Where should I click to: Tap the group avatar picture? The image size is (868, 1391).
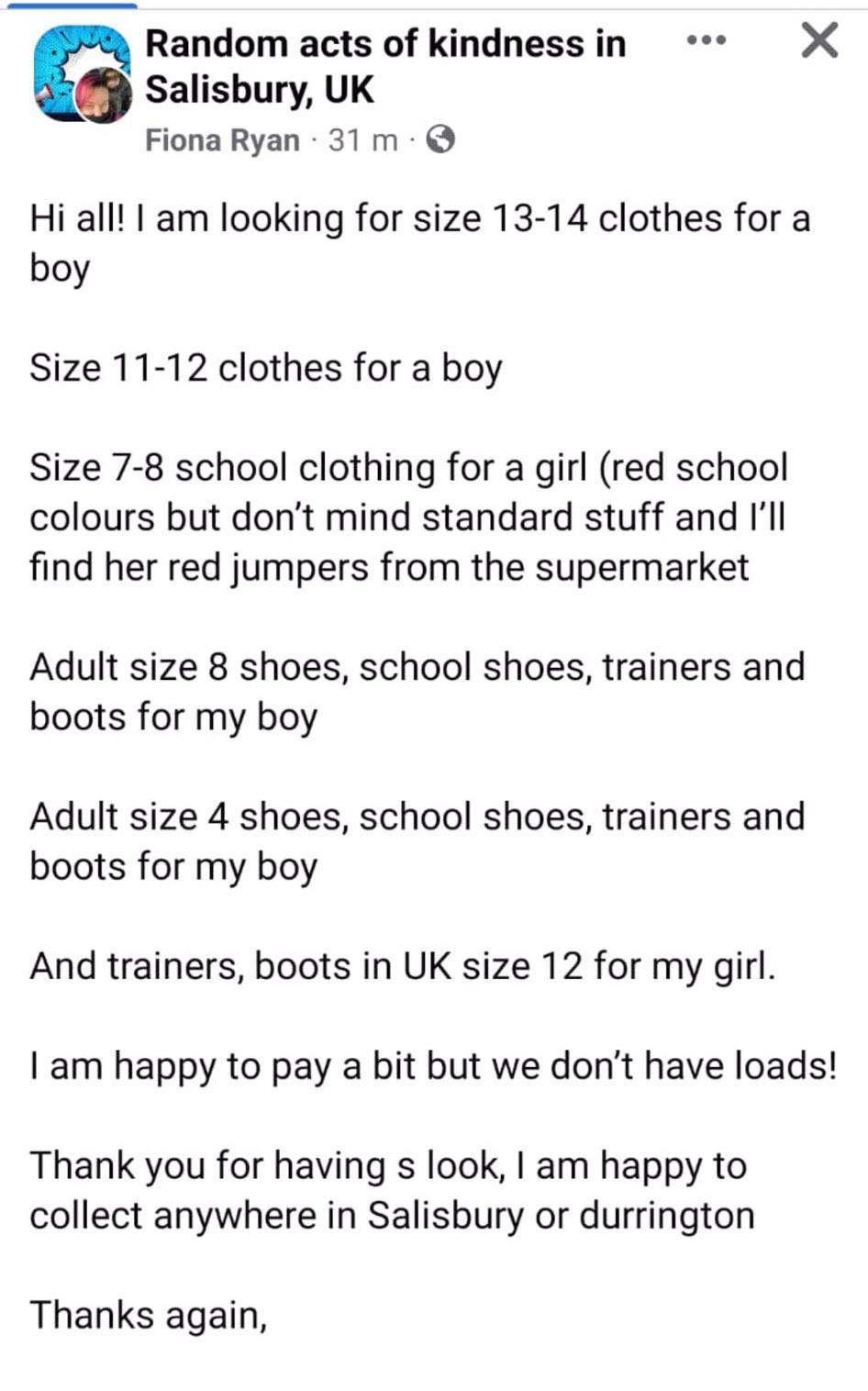click(x=81, y=74)
